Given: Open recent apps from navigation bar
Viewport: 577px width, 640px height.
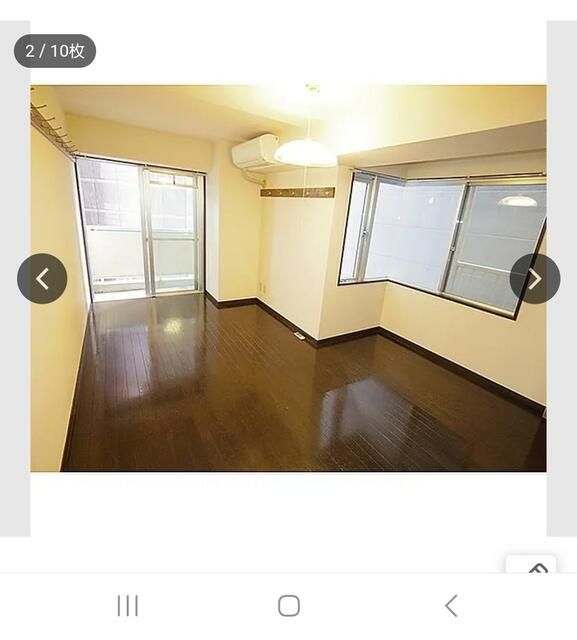Looking at the screenshot, I should (128, 605).
